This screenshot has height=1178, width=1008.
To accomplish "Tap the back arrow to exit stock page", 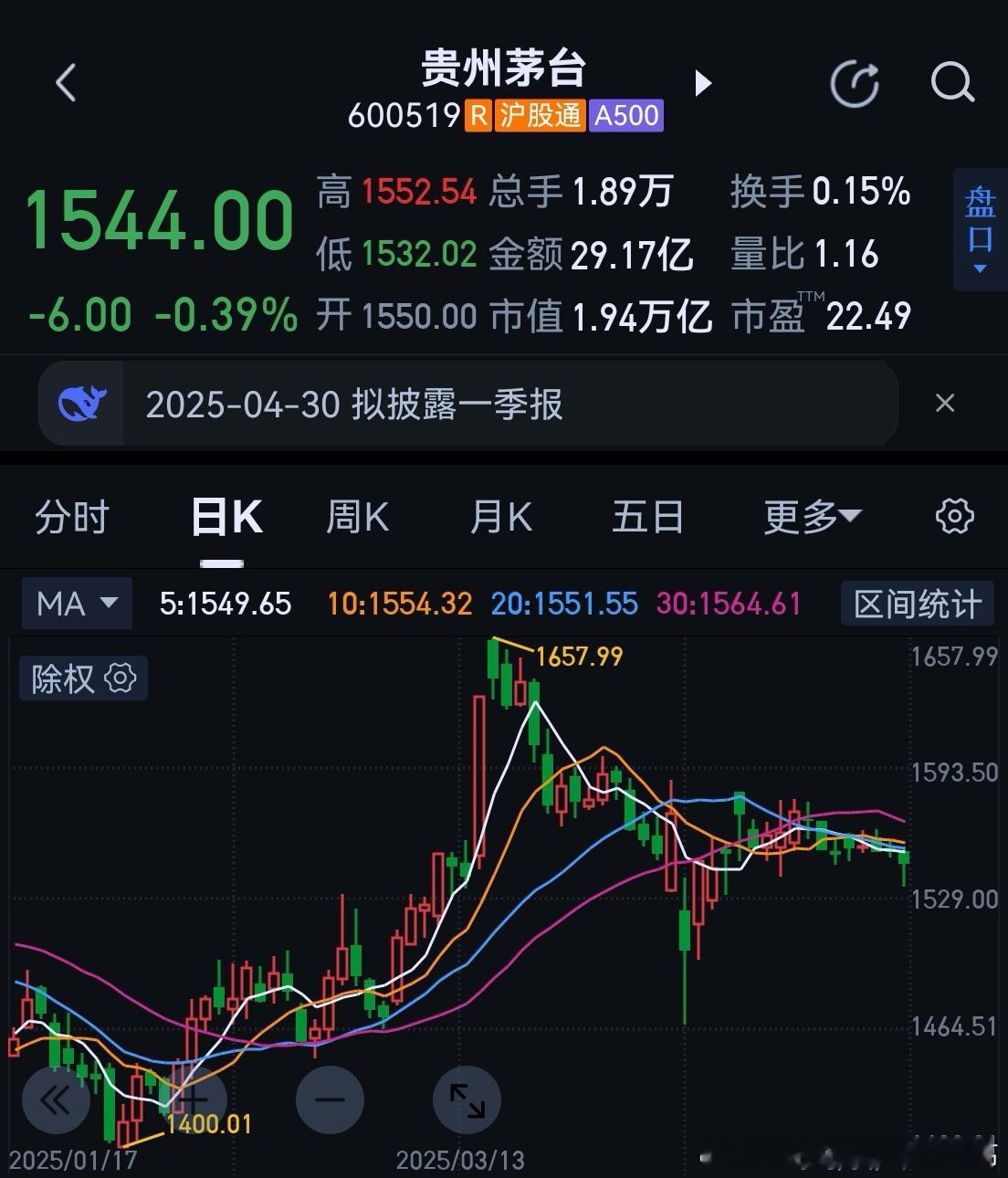I will click(65, 82).
